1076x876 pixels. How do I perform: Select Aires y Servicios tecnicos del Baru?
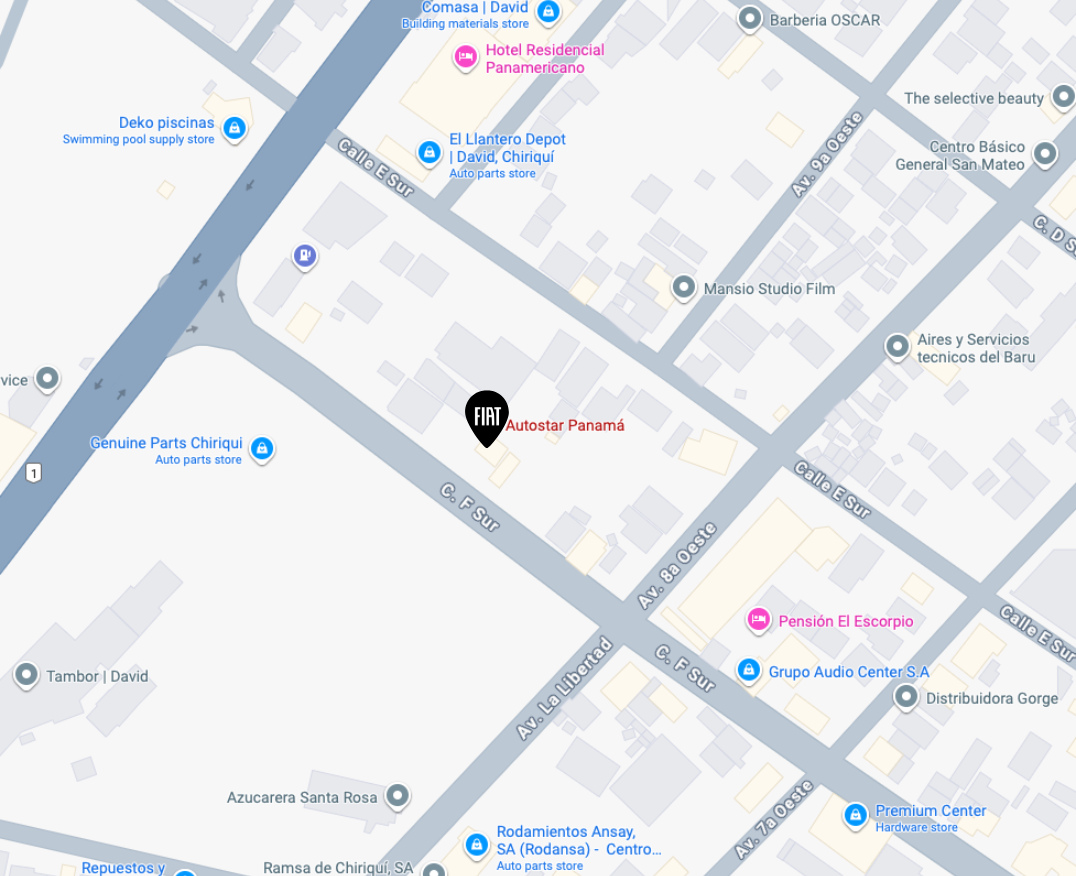pos(898,347)
